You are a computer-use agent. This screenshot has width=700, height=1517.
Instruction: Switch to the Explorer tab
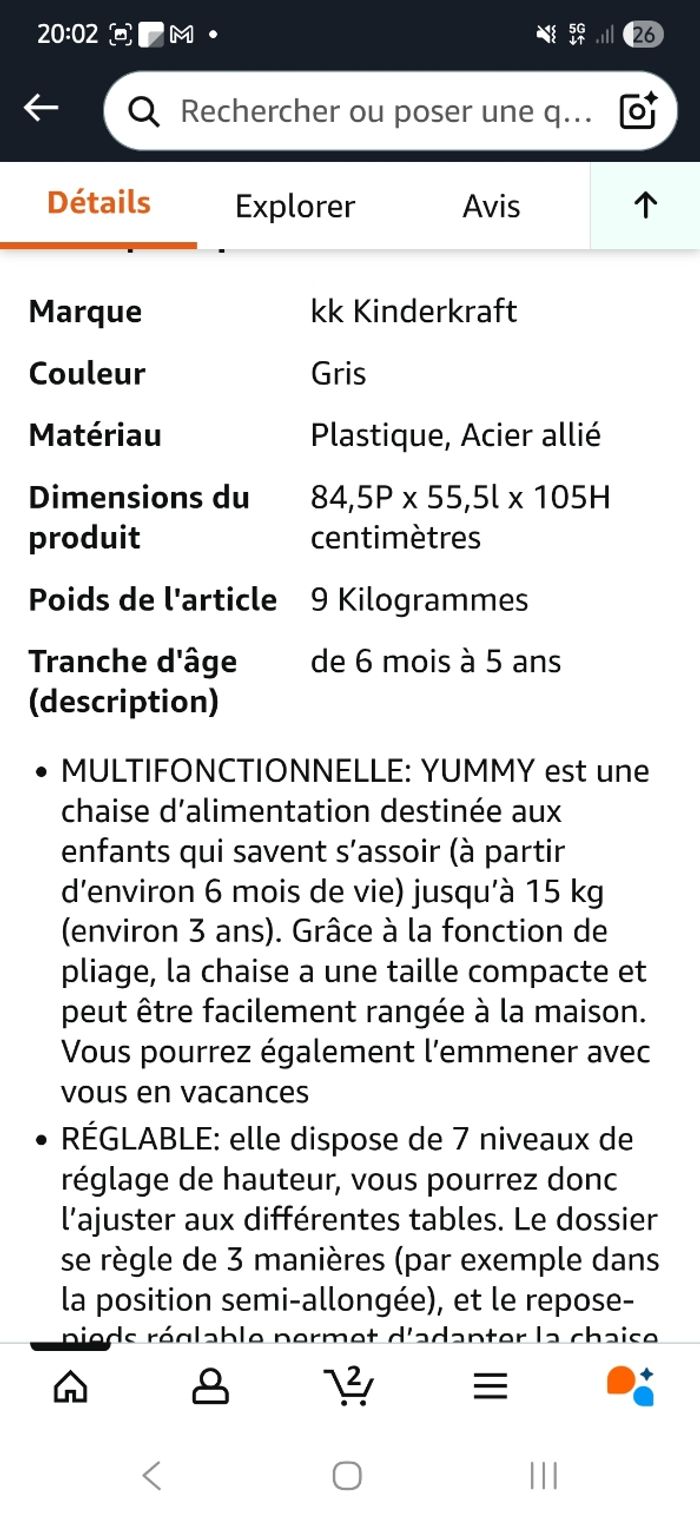(x=295, y=206)
